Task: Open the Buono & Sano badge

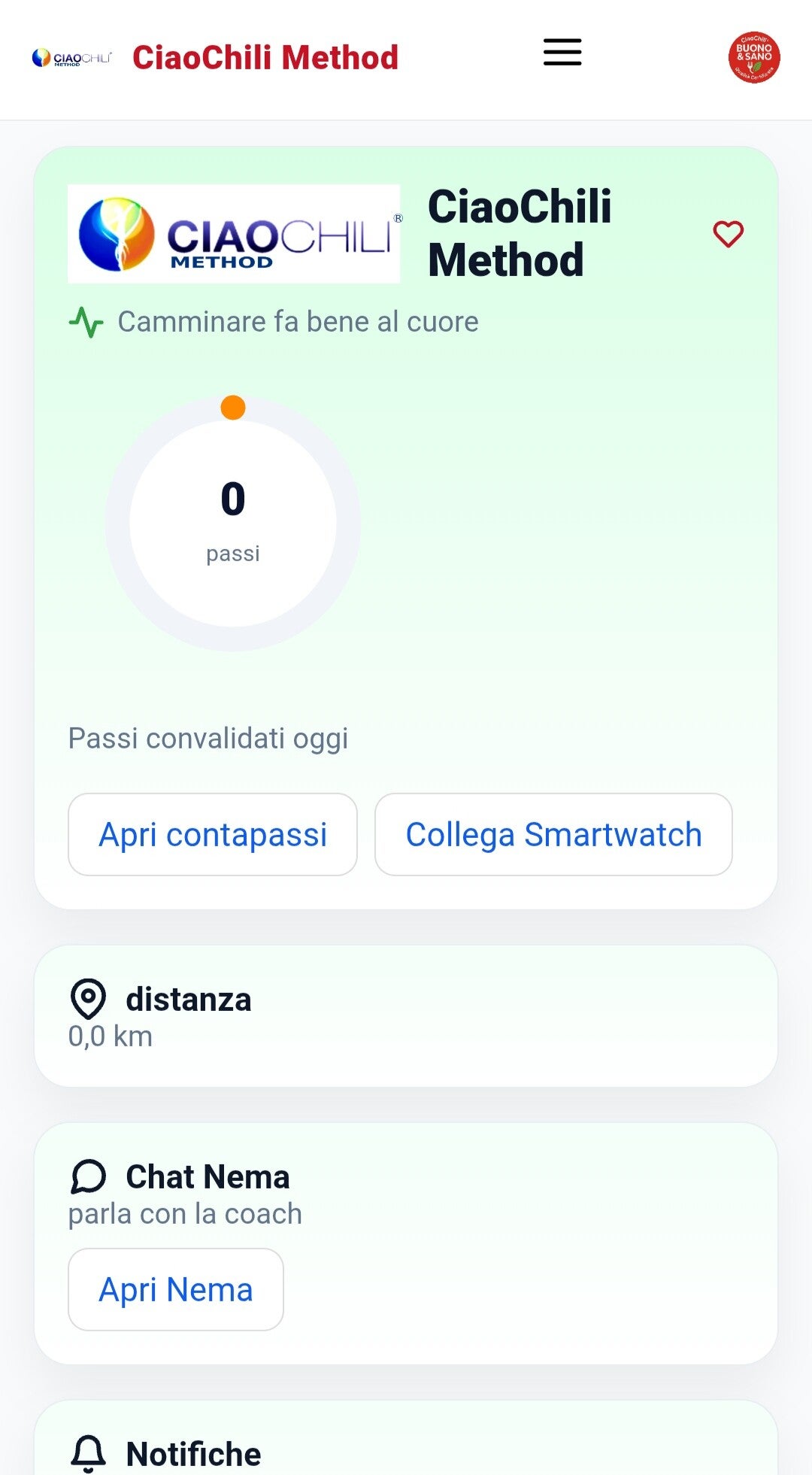Action: coord(754,57)
